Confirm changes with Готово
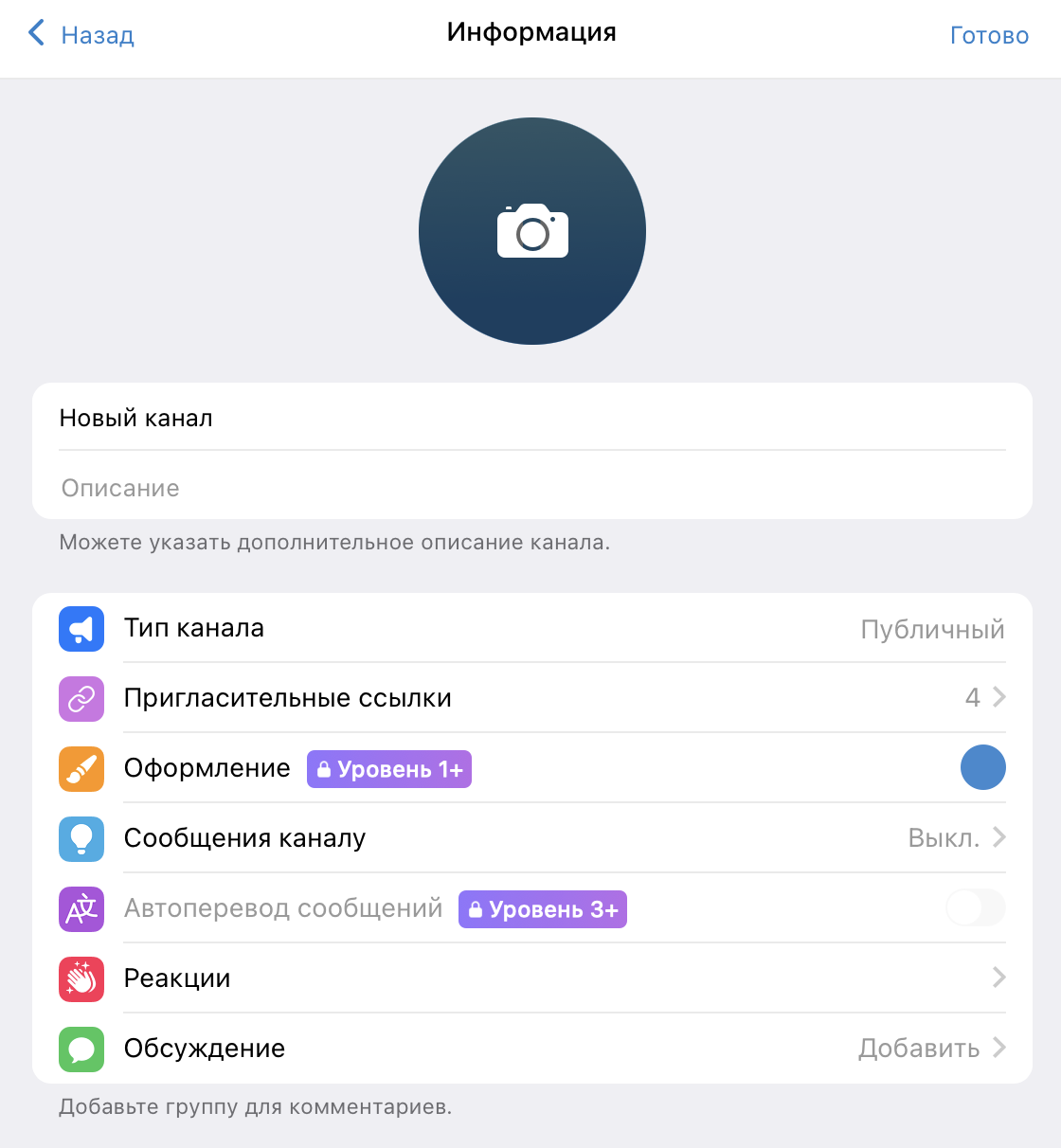Viewport: 1061px width, 1148px height. 988,35
